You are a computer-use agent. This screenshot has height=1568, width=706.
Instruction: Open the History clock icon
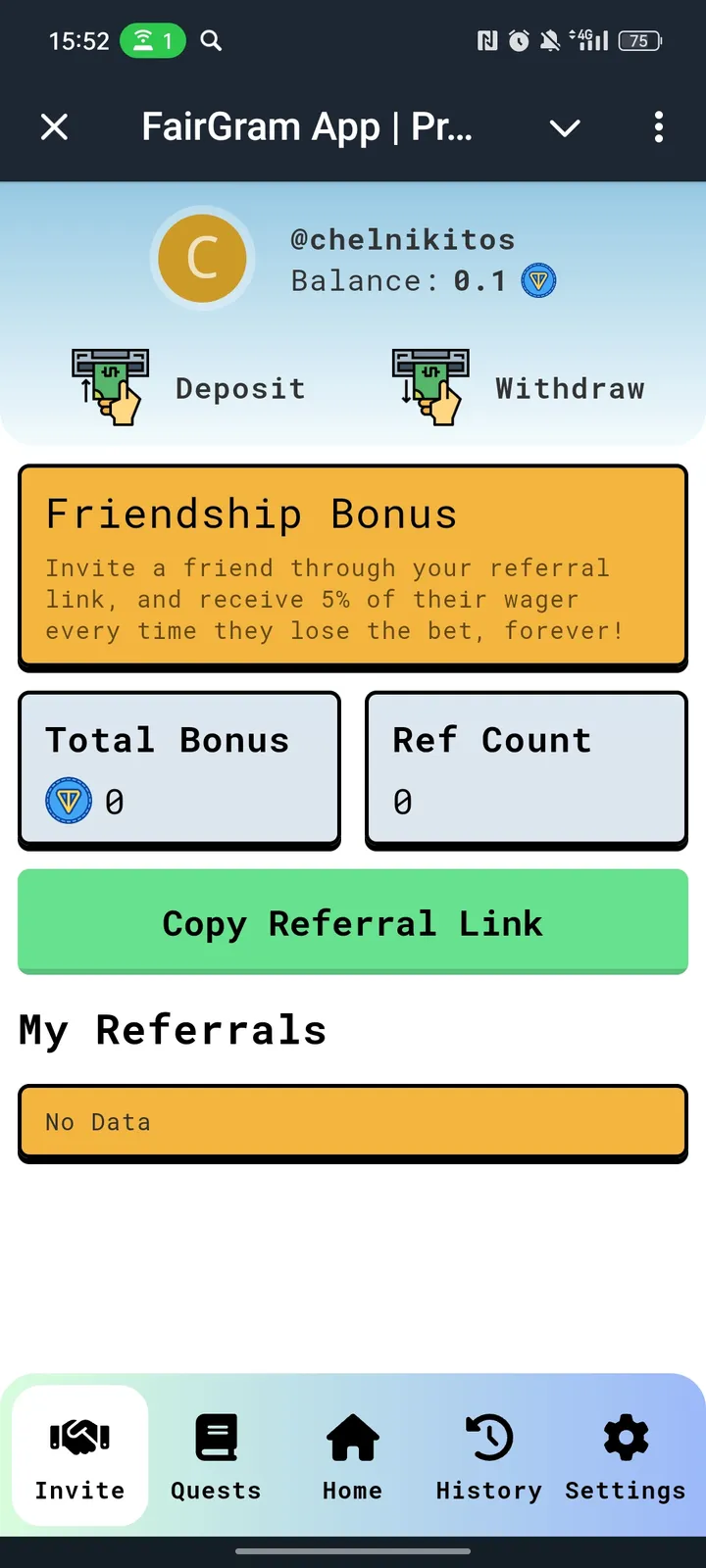coord(488,1436)
